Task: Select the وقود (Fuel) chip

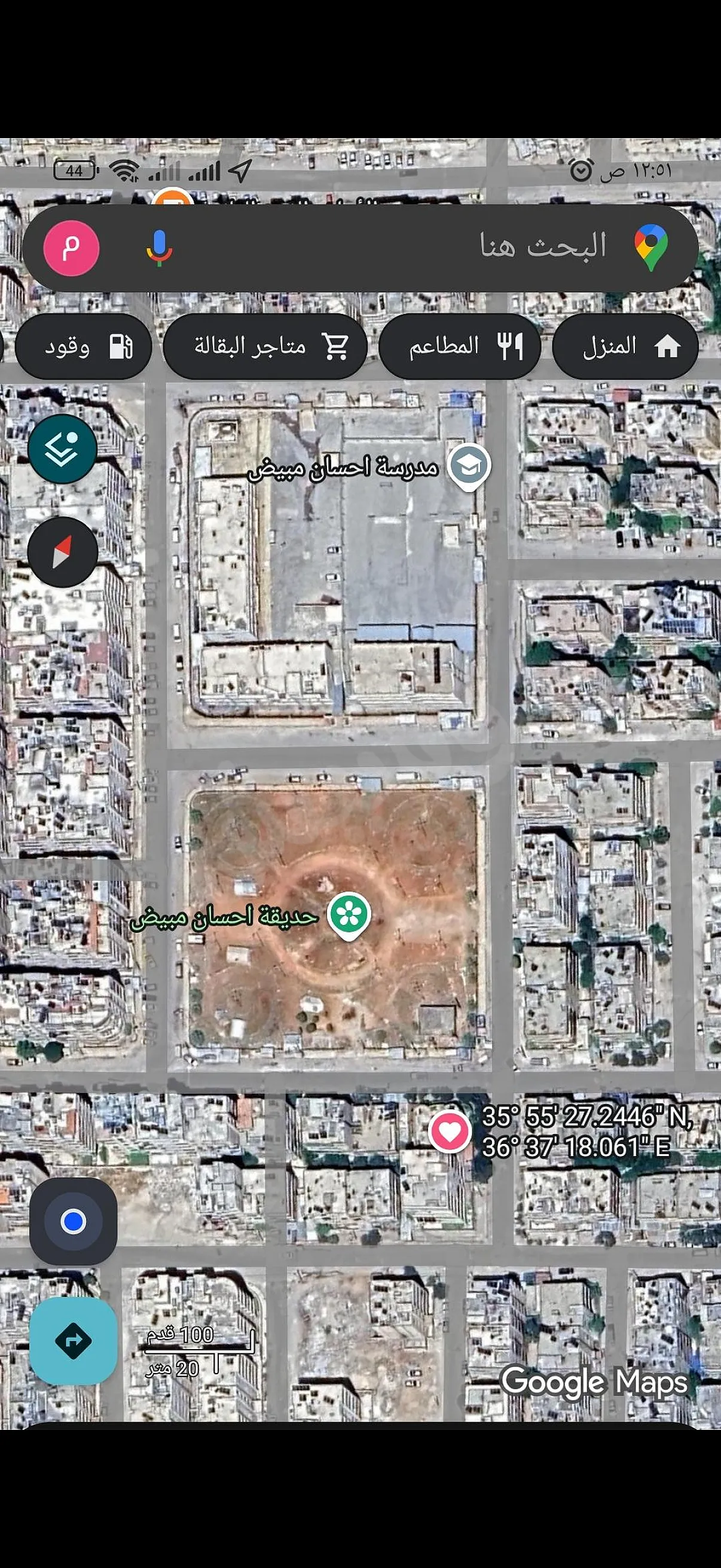Action: pos(83,346)
